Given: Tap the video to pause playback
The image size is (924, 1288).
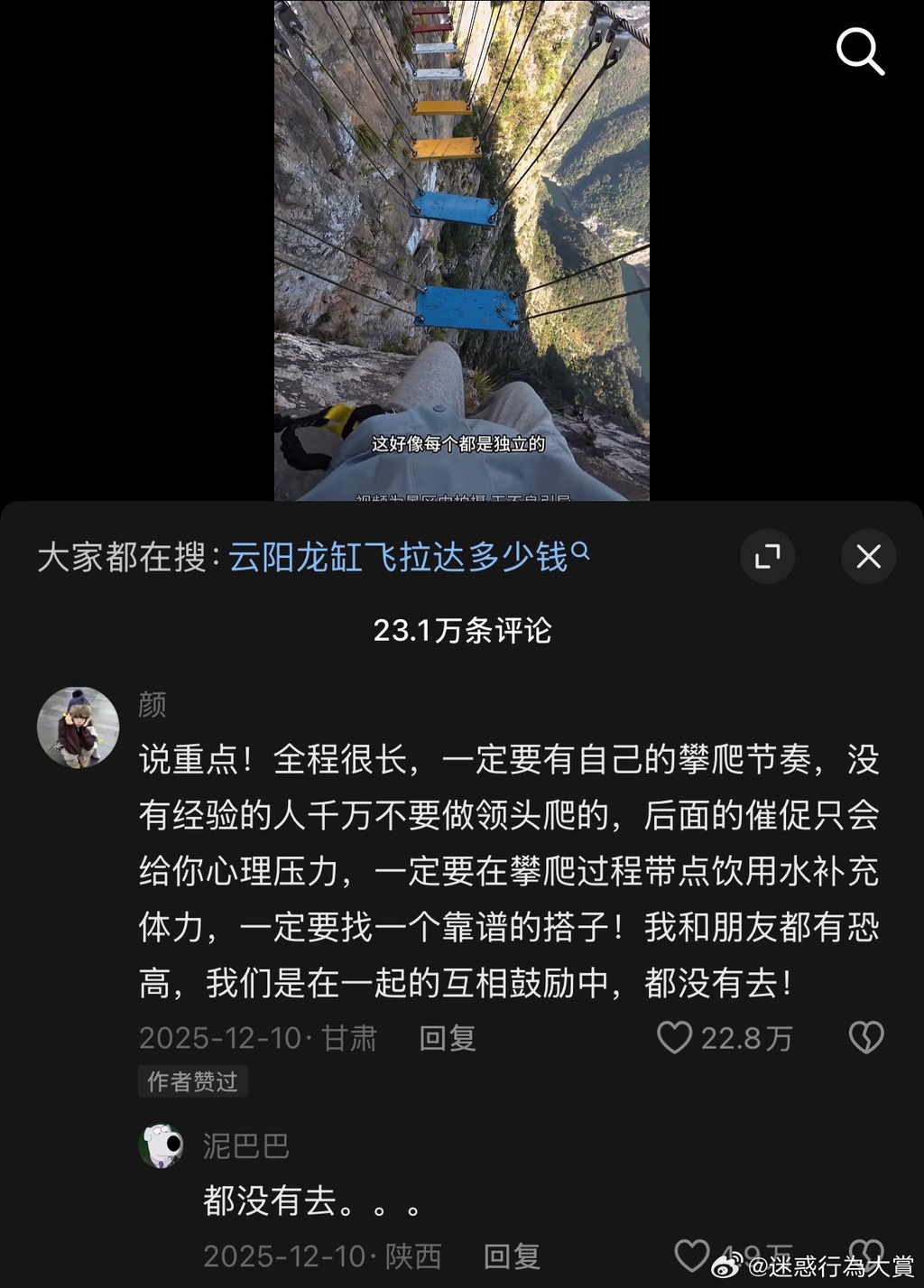Looking at the screenshot, I should (461, 226).
